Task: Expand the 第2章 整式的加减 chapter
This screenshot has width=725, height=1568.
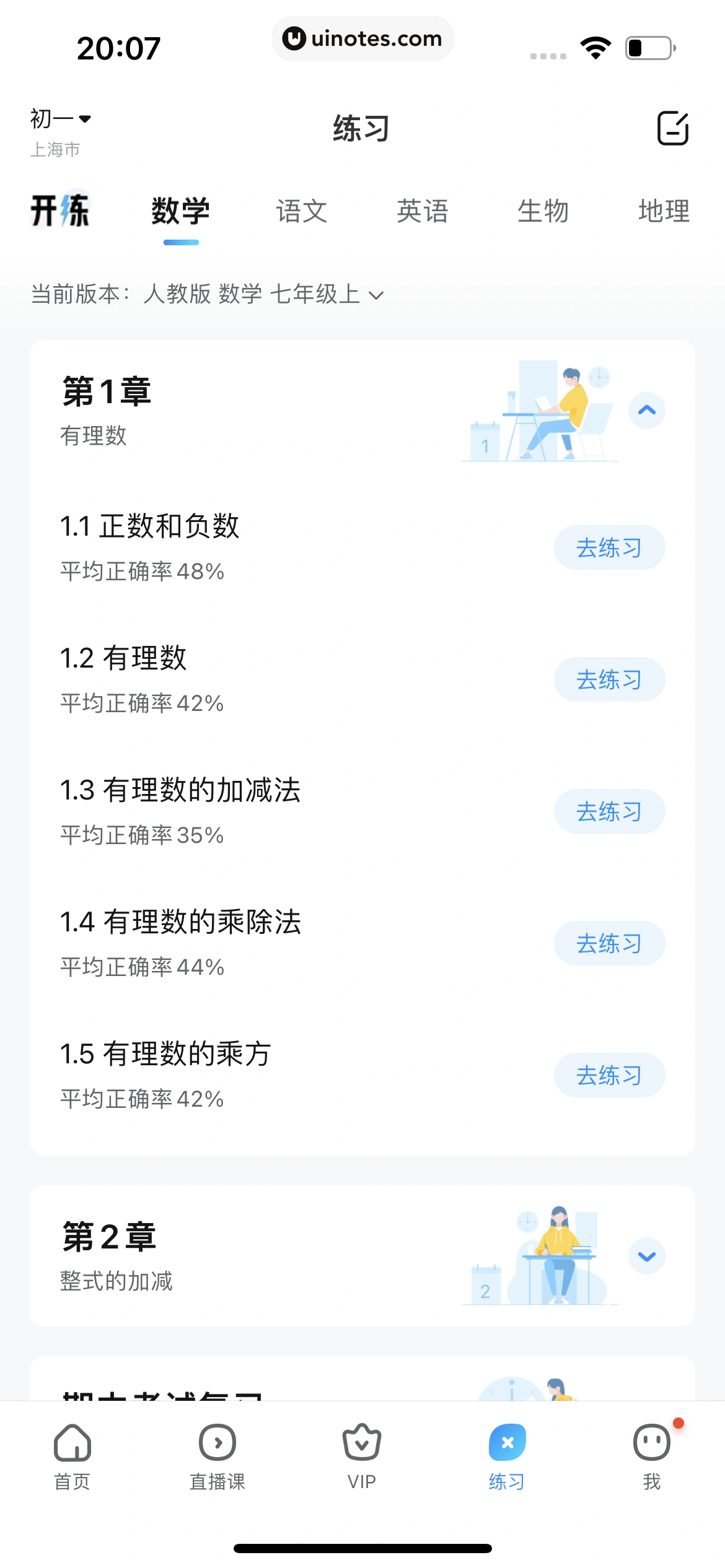Action: 647,1257
